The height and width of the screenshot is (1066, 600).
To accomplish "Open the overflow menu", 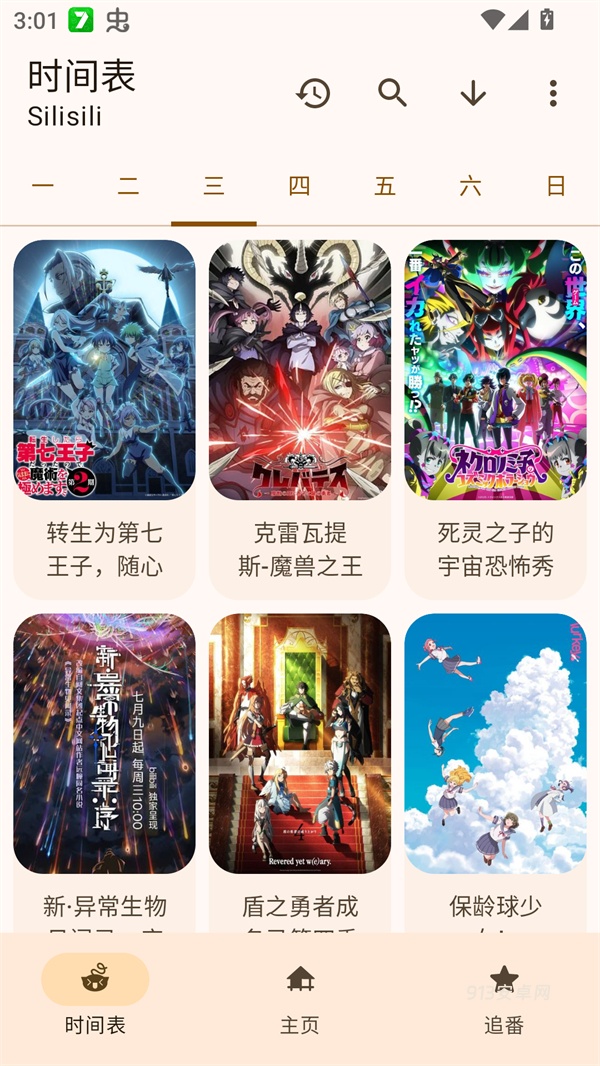I will coord(553,94).
